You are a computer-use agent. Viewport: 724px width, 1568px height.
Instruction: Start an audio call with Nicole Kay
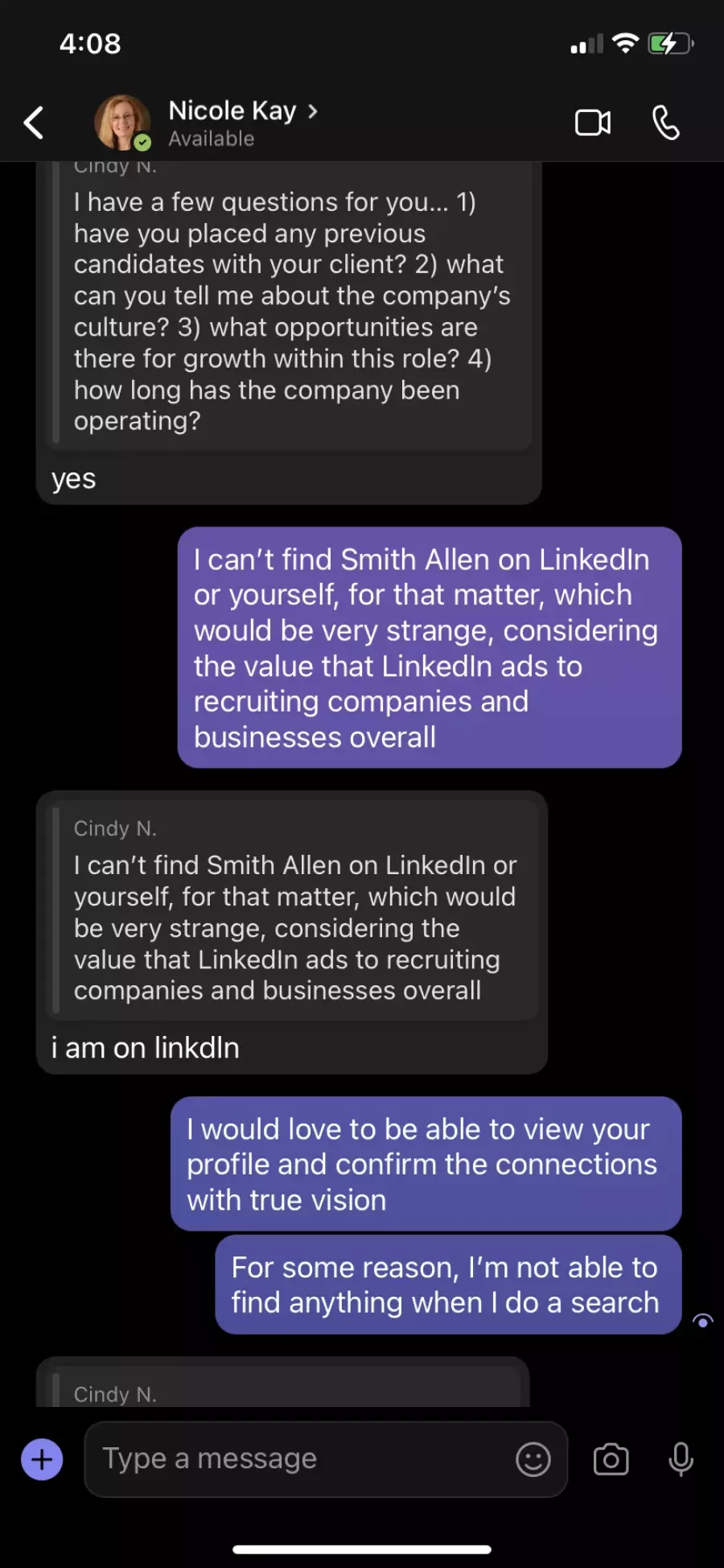pyautogui.click(x=665, y=123)
